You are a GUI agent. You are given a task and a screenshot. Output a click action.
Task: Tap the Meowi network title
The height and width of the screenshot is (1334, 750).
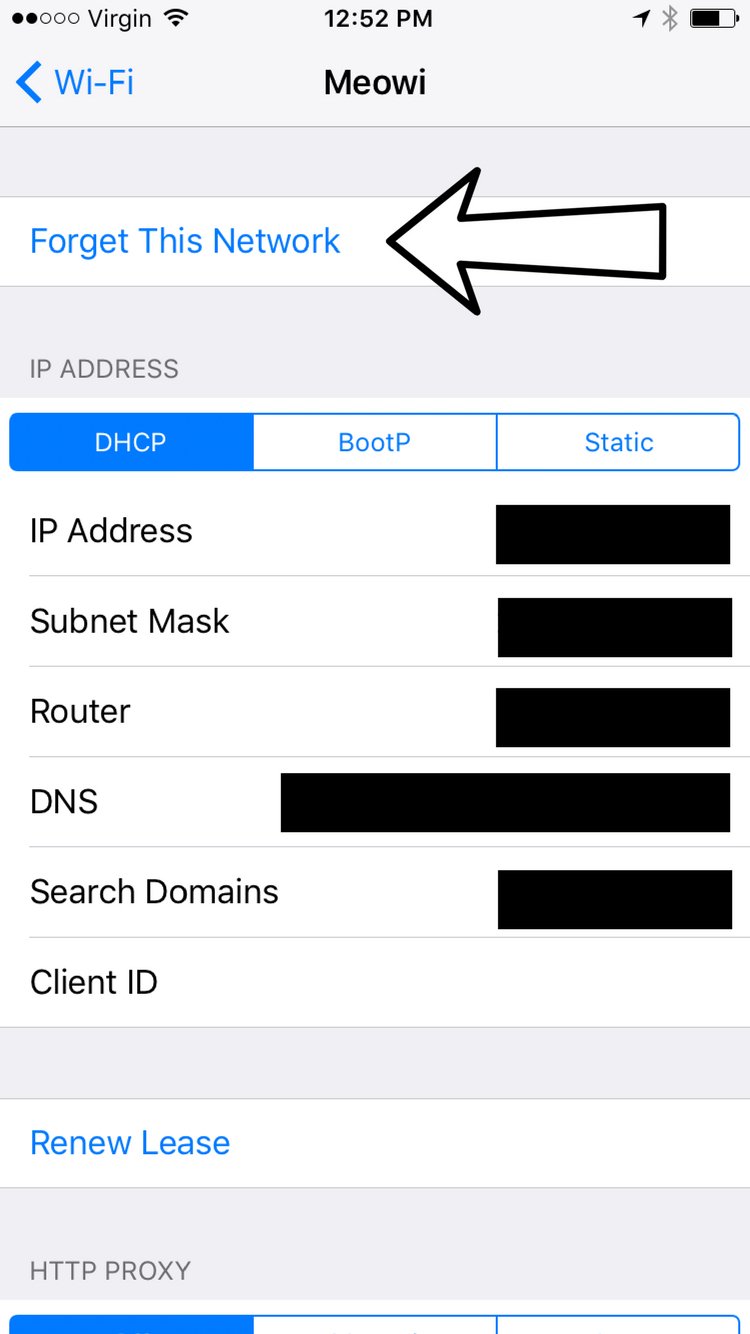coord(375,83)
